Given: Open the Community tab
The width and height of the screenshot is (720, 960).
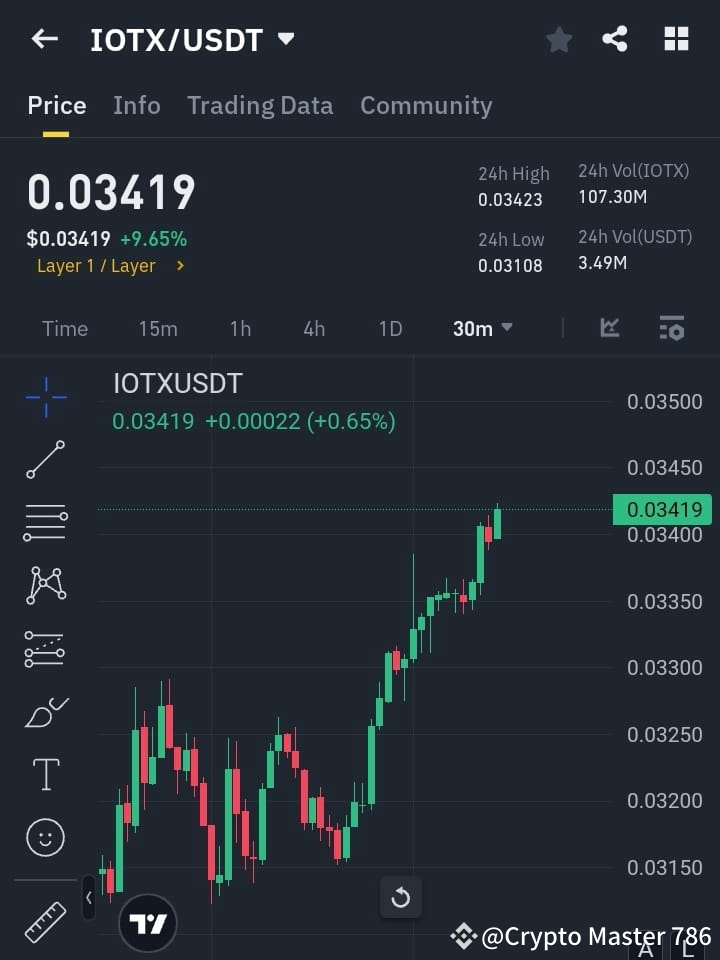Looking at the screenshot, I should tap(426, 105).
